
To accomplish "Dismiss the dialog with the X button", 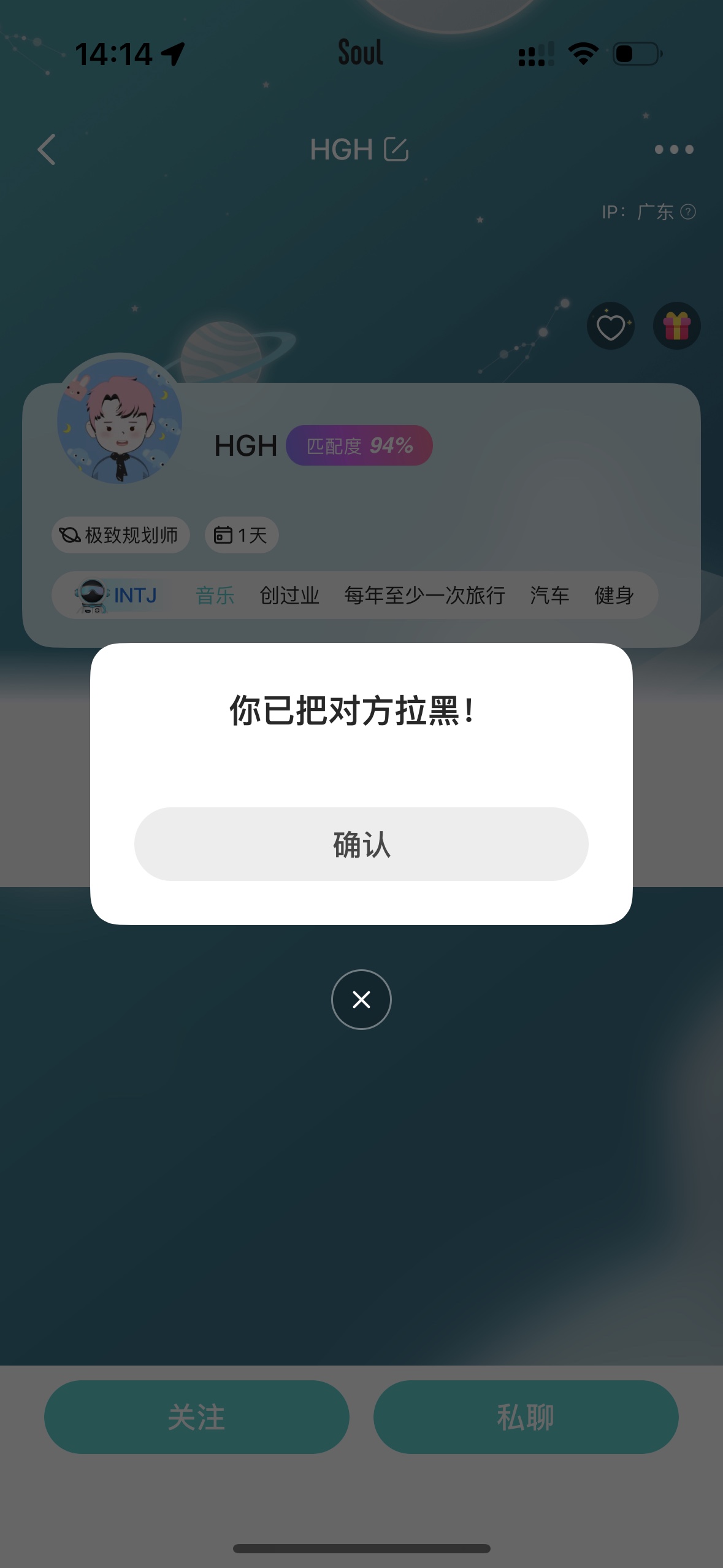I will pos(361,999).
